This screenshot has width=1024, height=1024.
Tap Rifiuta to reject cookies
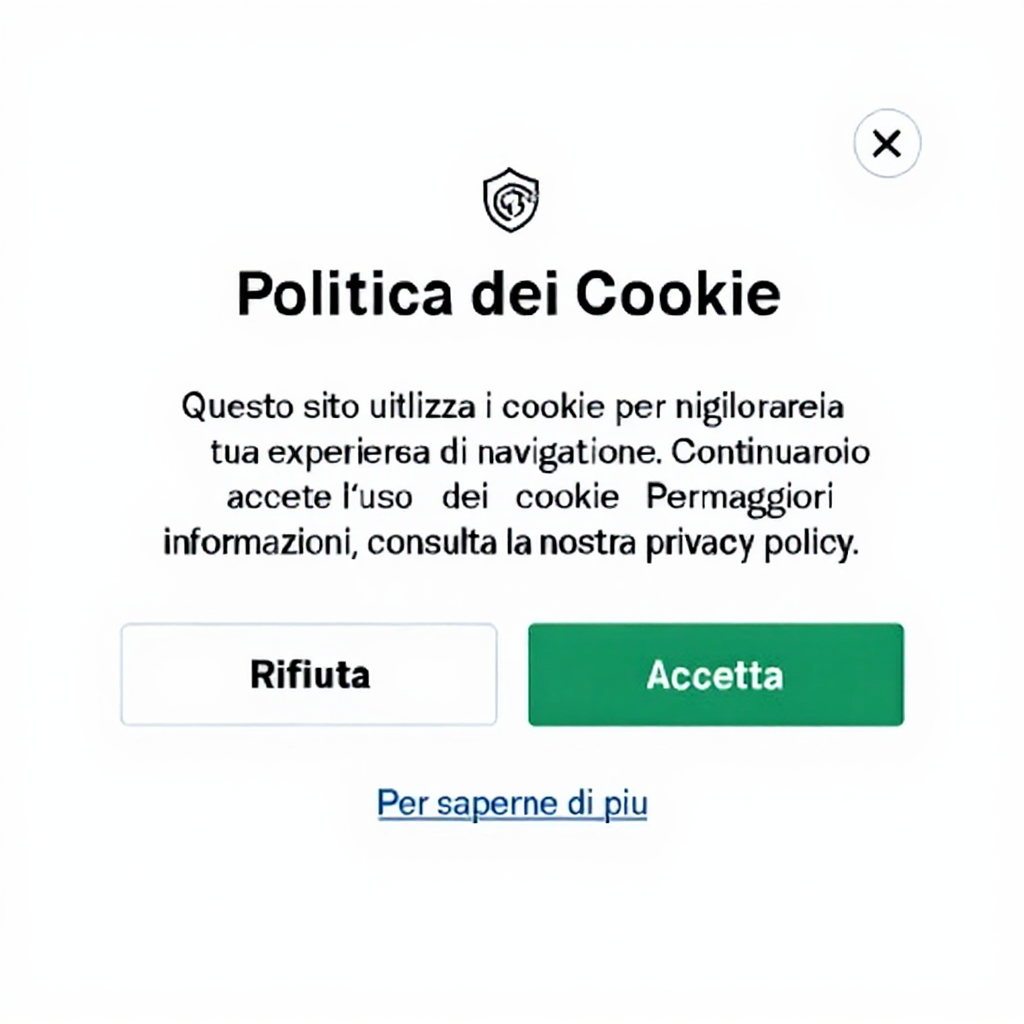pos(309,674)
